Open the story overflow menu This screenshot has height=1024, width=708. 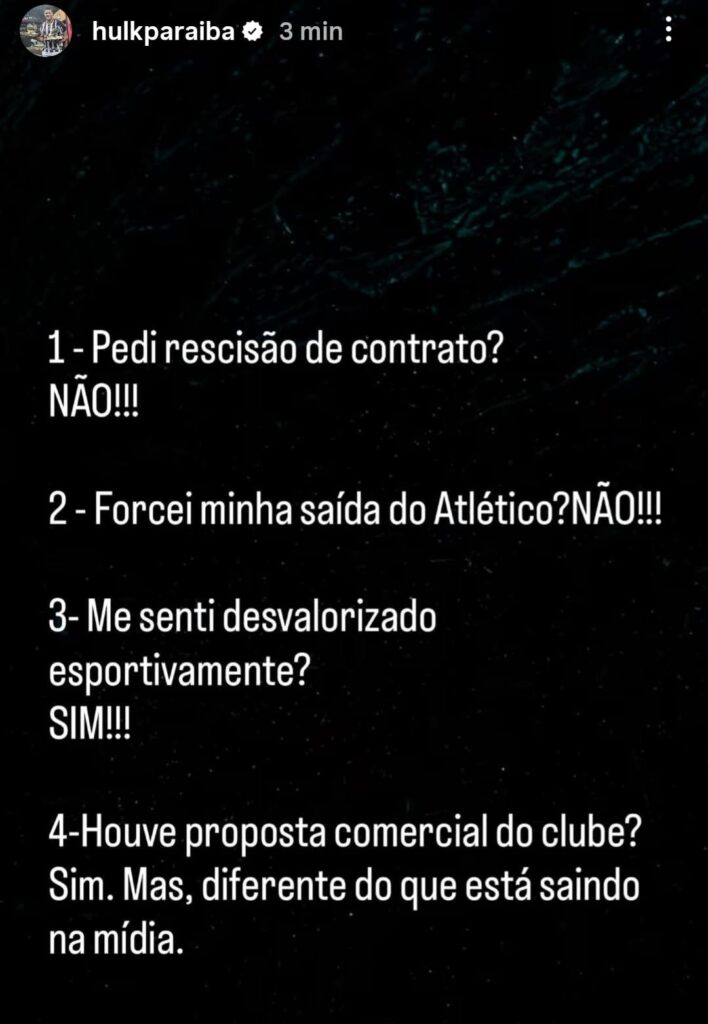click(668, 31)
